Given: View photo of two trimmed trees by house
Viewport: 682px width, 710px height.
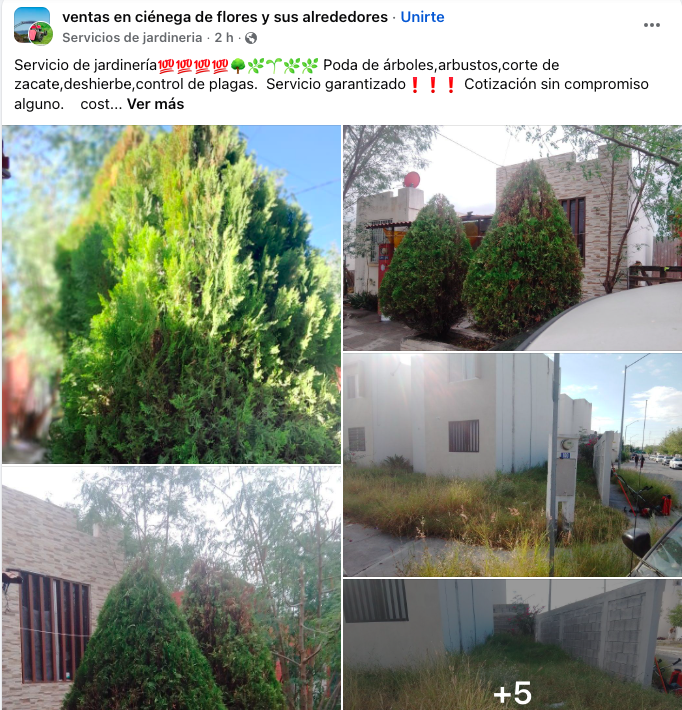Looking at the screenshot, I should click(x=512, y=237).
